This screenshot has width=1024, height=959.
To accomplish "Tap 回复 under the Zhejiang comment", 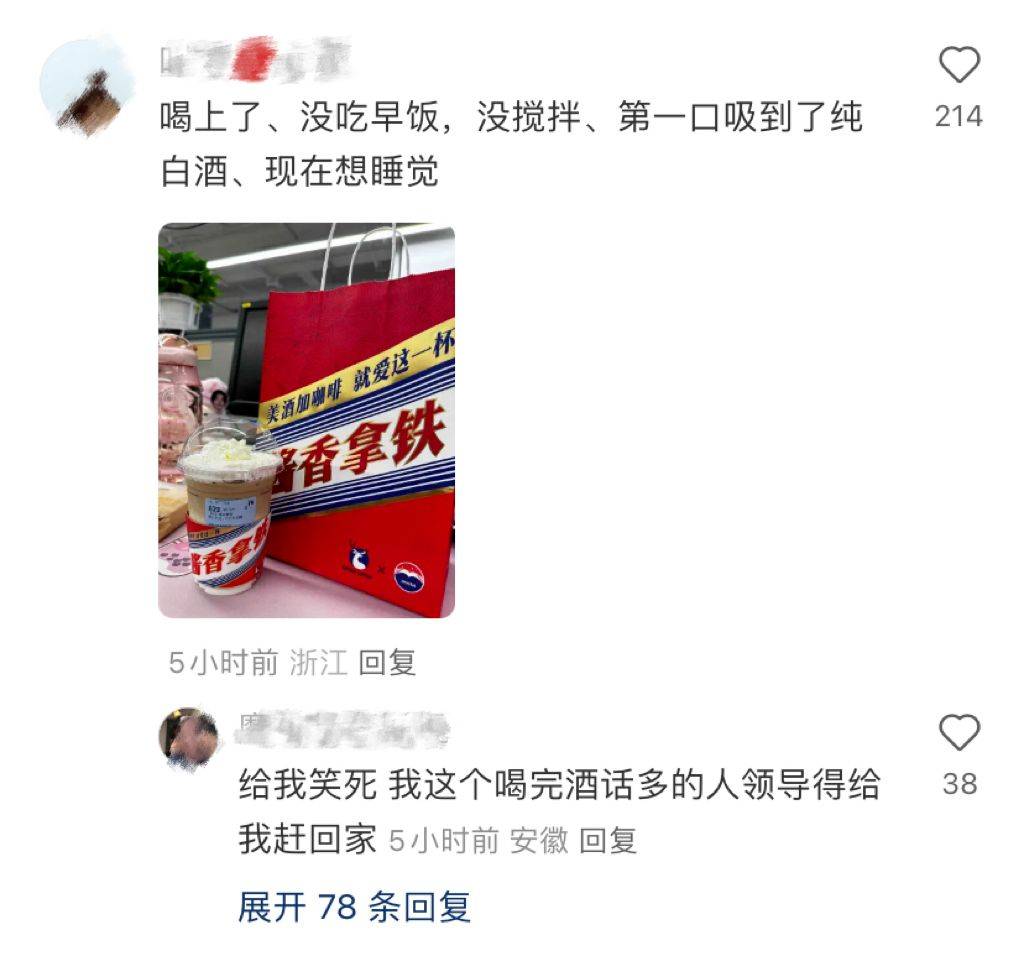I will (387, 663).
